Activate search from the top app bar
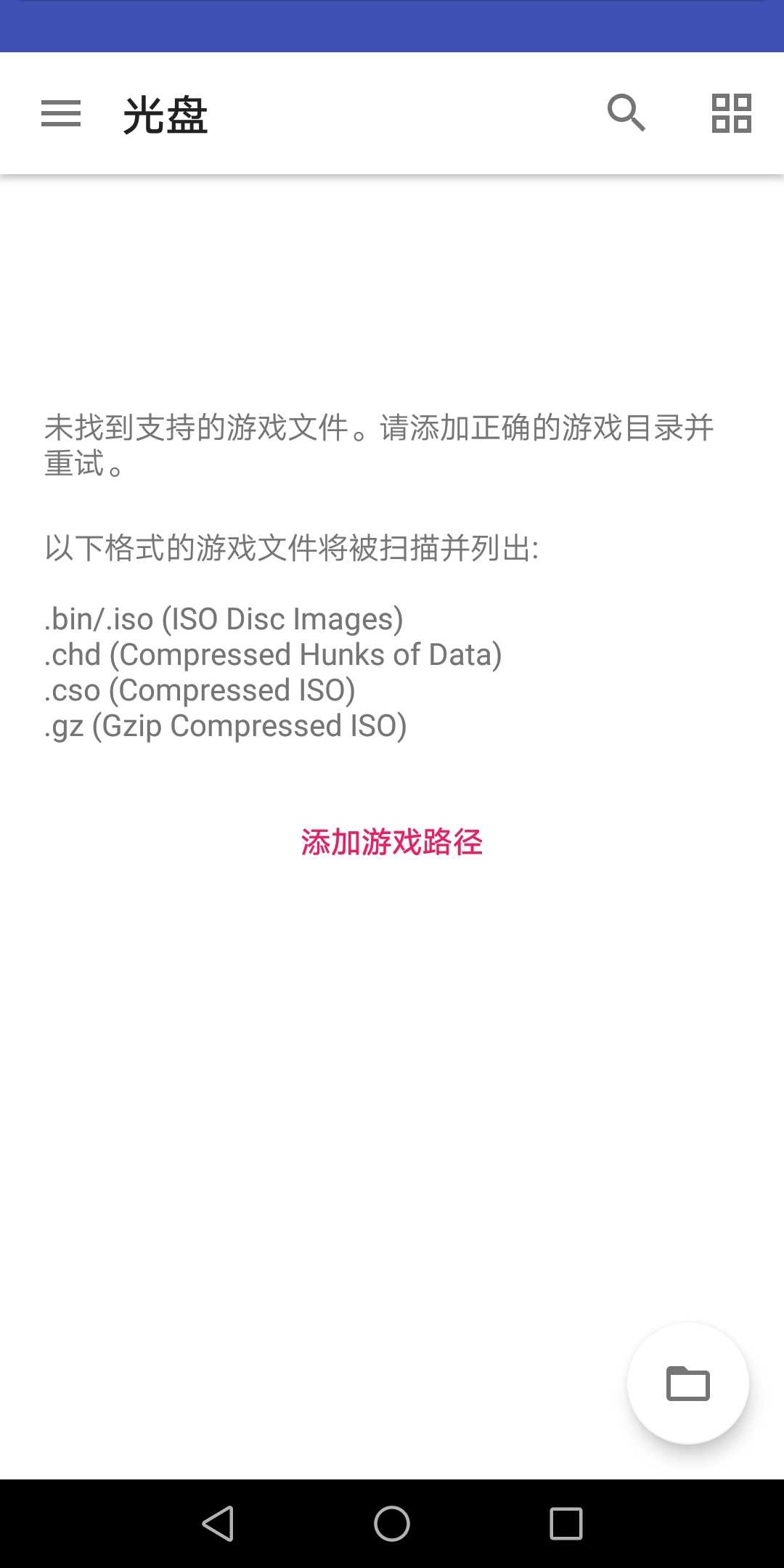This screenshot has width=784, height=1568. click(x=626, y=113)
